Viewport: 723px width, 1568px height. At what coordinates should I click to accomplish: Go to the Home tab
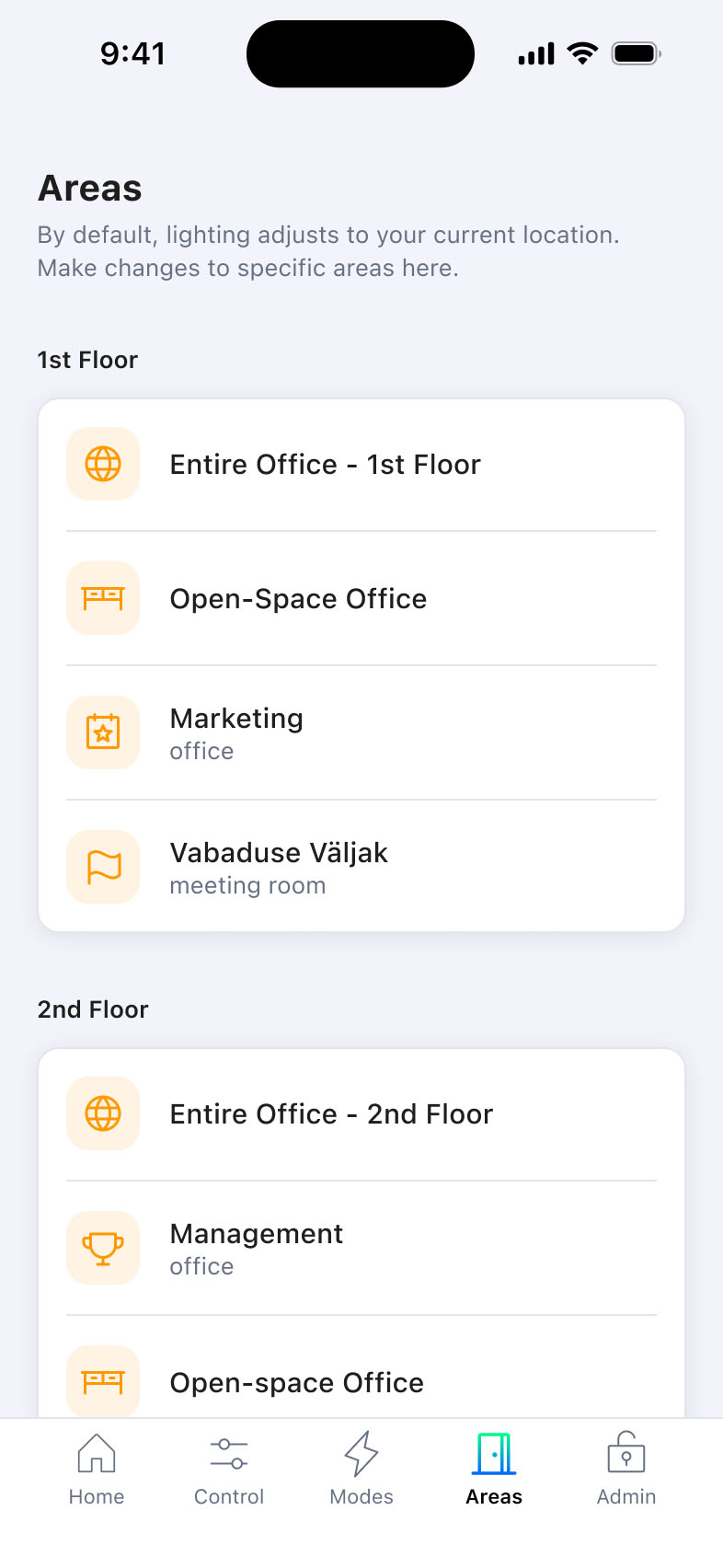click(97, 1470)
